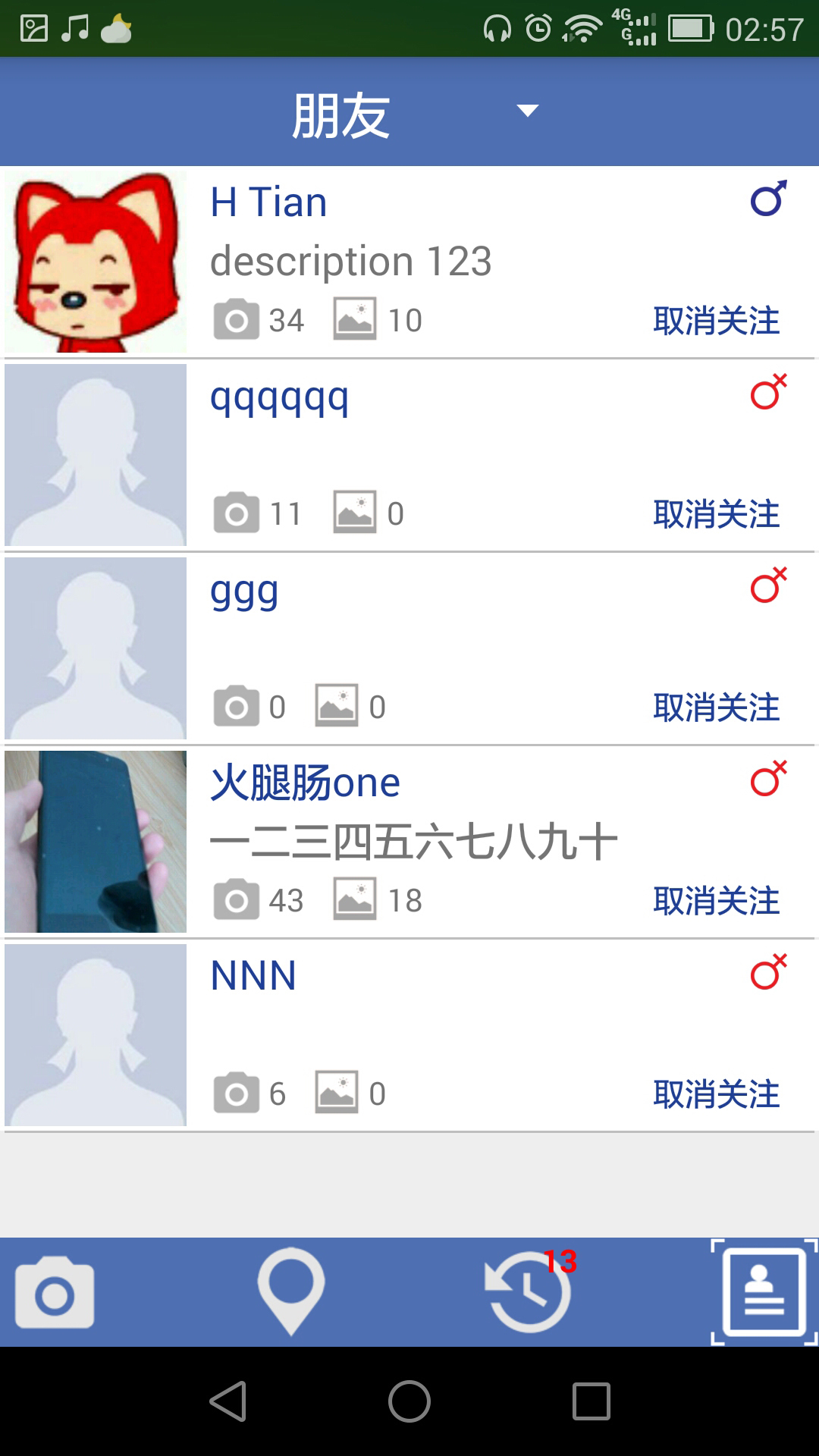The image size is (819, 1456).
Task: Expand the friends filter at the top
Action: click(527, 111)
